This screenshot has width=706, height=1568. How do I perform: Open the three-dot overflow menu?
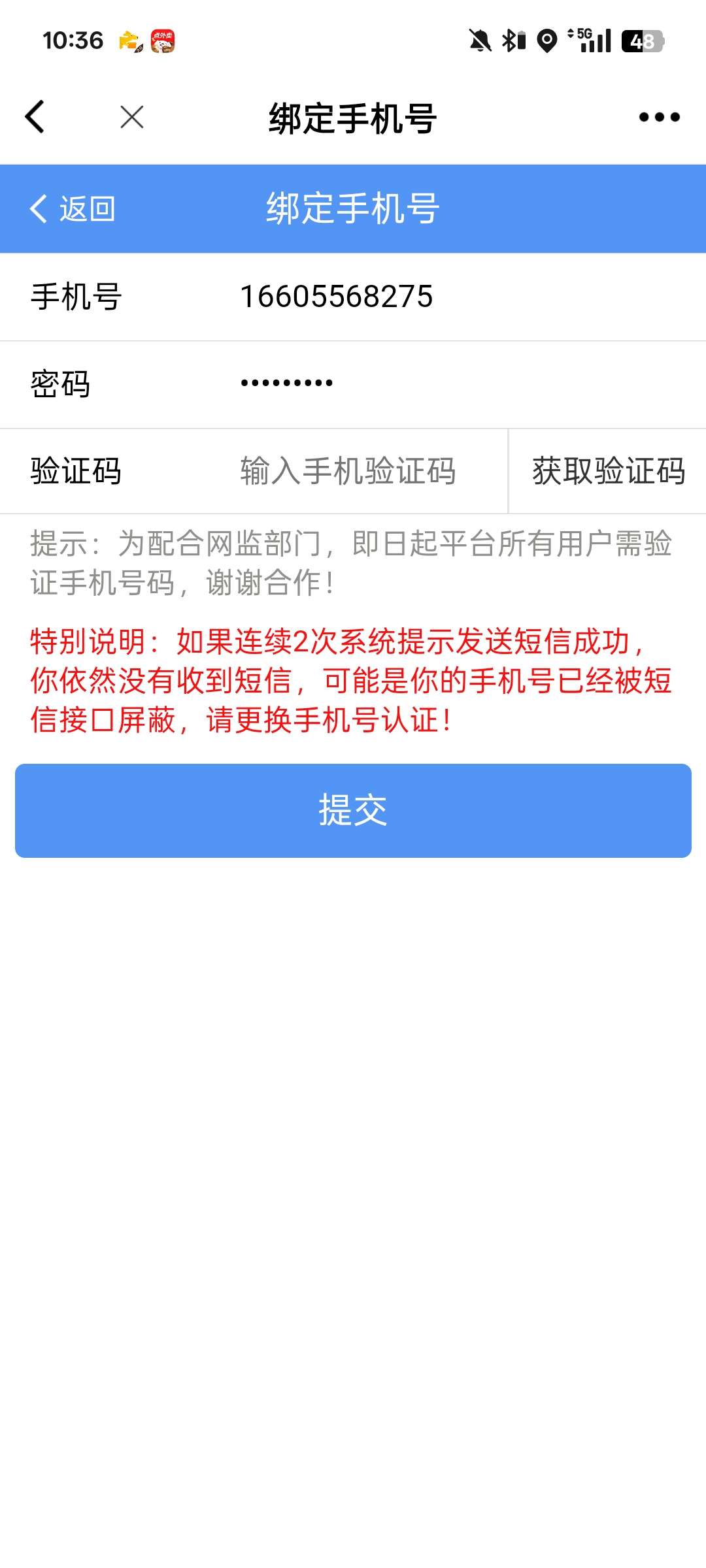coord(659,118)
